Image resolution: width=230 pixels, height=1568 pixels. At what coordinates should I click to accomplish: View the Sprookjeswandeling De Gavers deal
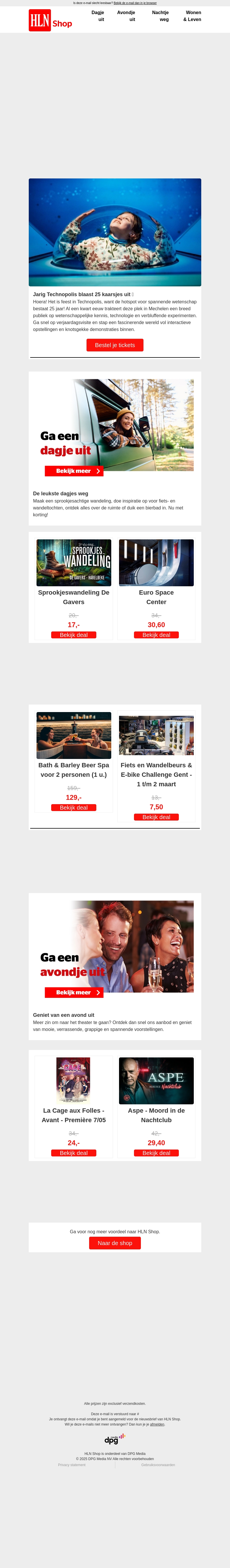coord(74,635)
